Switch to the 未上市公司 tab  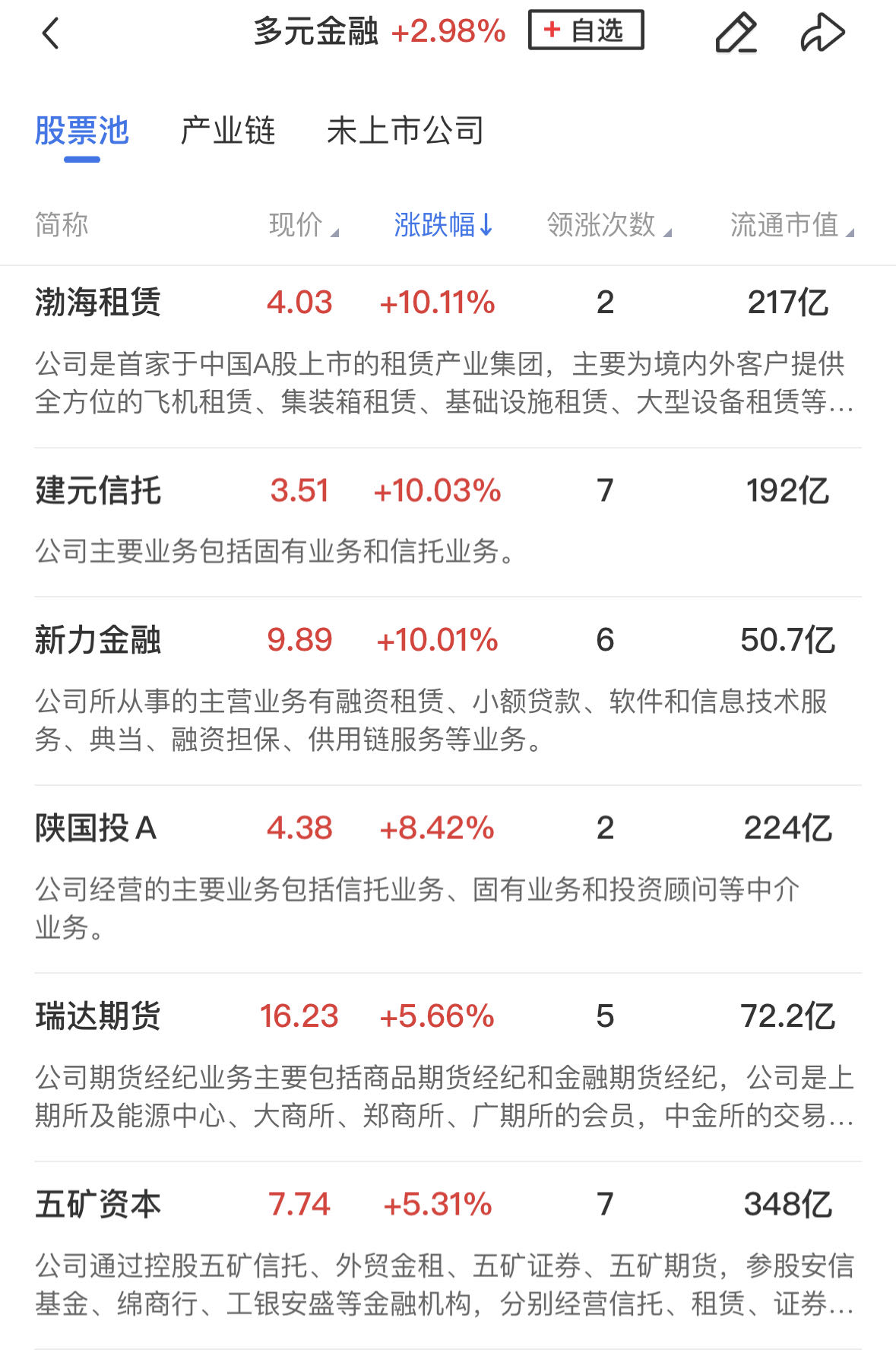coord(405,131)
